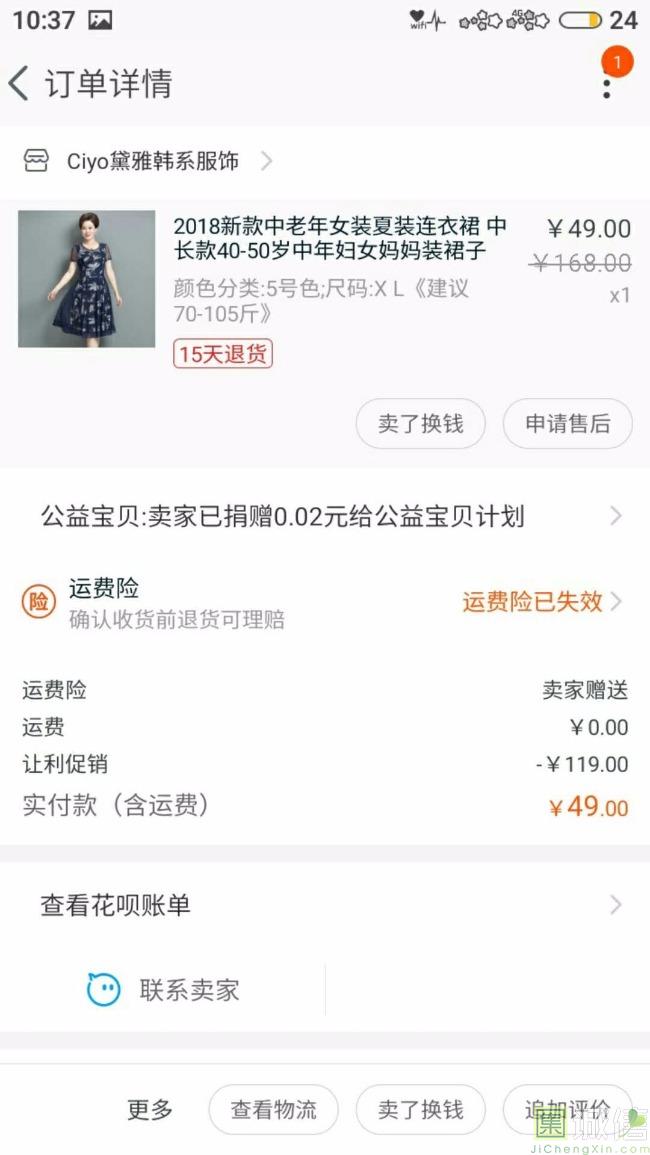The height and width of the screenshot is (1155, 650).
Task: Tap 更多 in the bottom action bar
Action: pos(150,1110)
